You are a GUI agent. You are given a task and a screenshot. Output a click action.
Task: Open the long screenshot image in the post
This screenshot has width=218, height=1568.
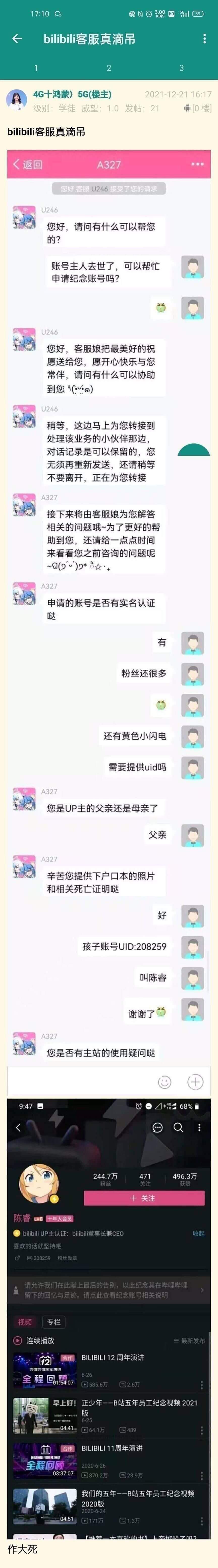tap(109, 791)
